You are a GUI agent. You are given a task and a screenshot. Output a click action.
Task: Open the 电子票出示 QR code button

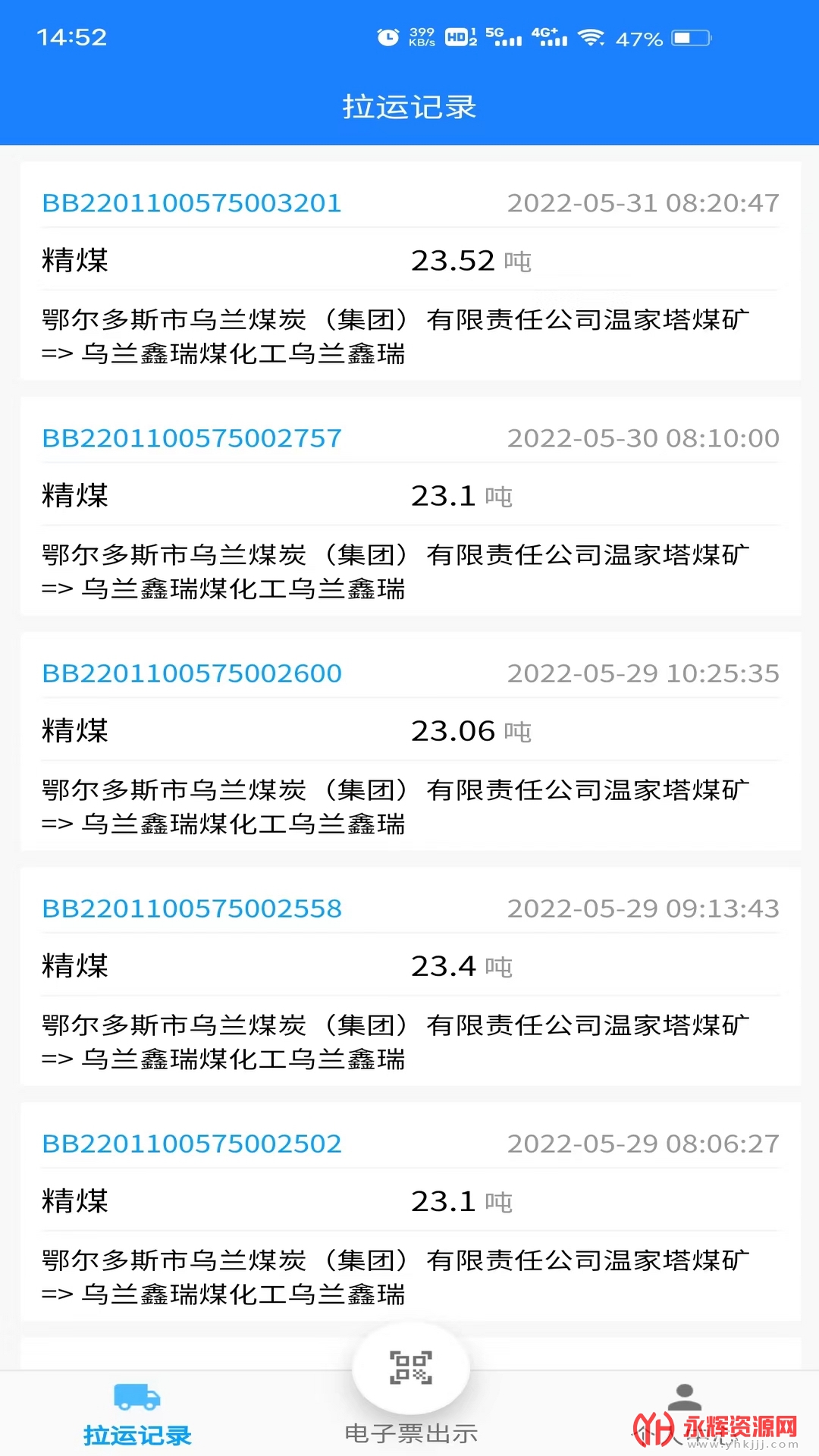411,1369
